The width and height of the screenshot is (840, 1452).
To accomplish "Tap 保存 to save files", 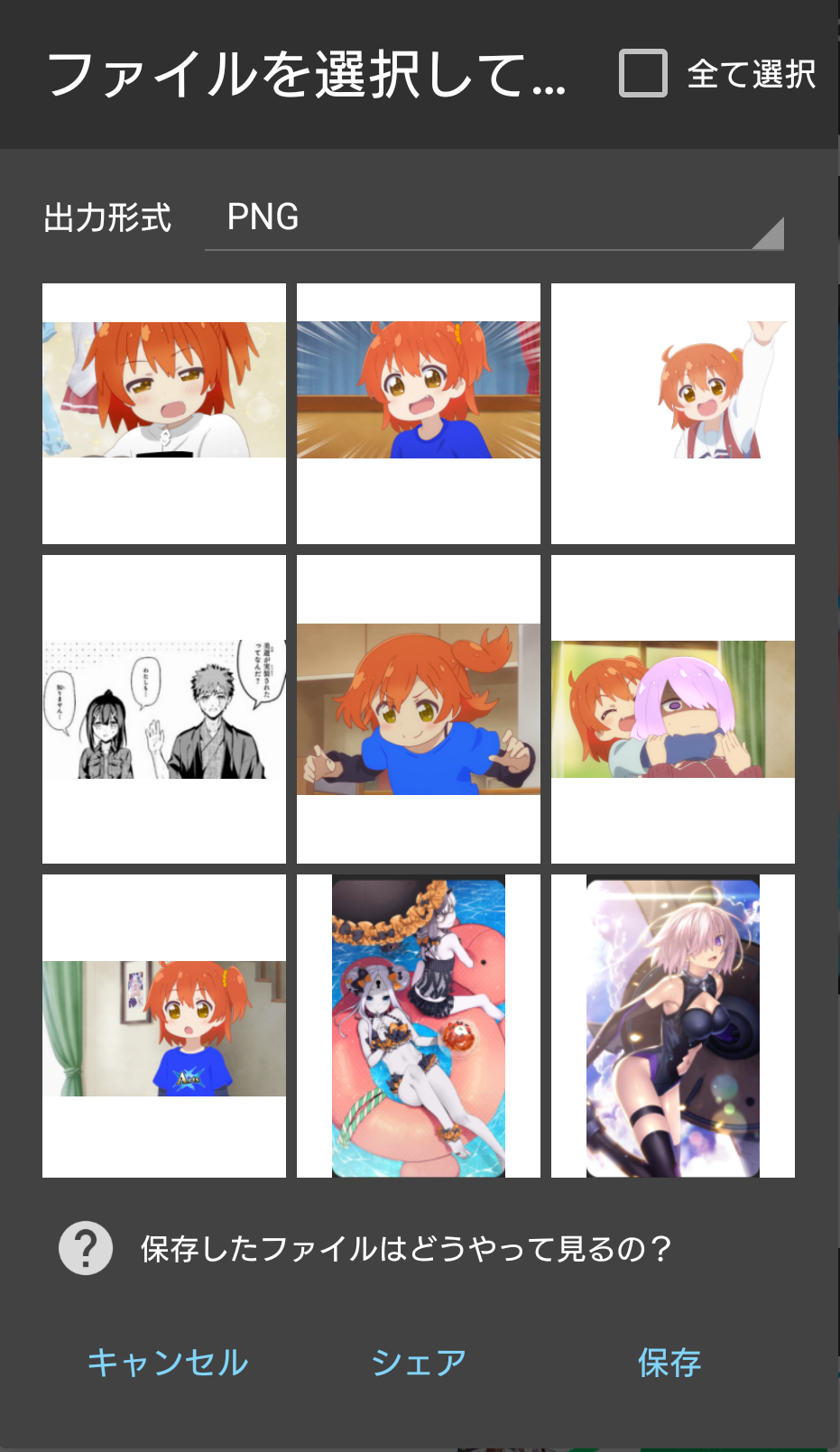I will pos(669,1362).
